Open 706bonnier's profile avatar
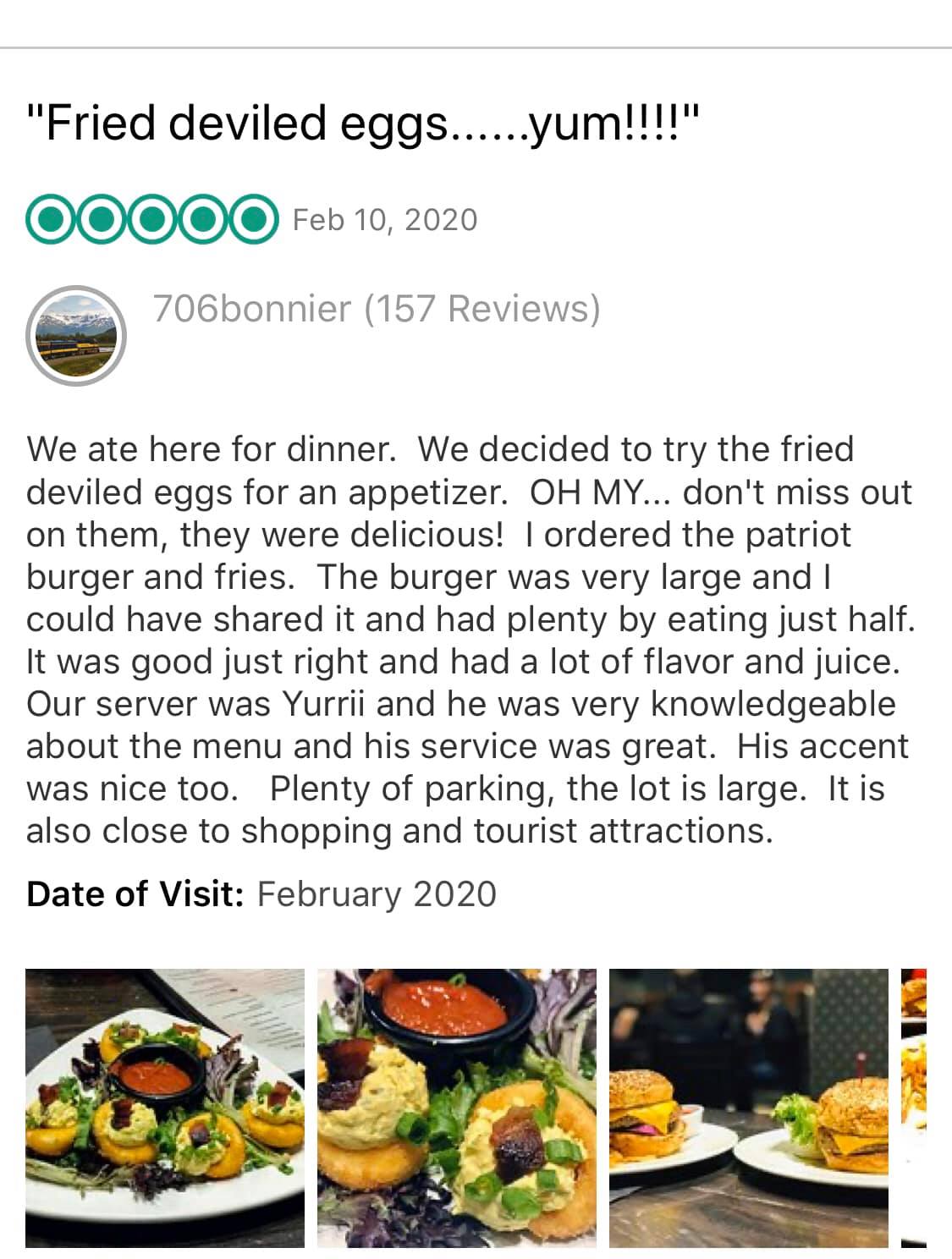952x1259 pixels. (76, 337)
